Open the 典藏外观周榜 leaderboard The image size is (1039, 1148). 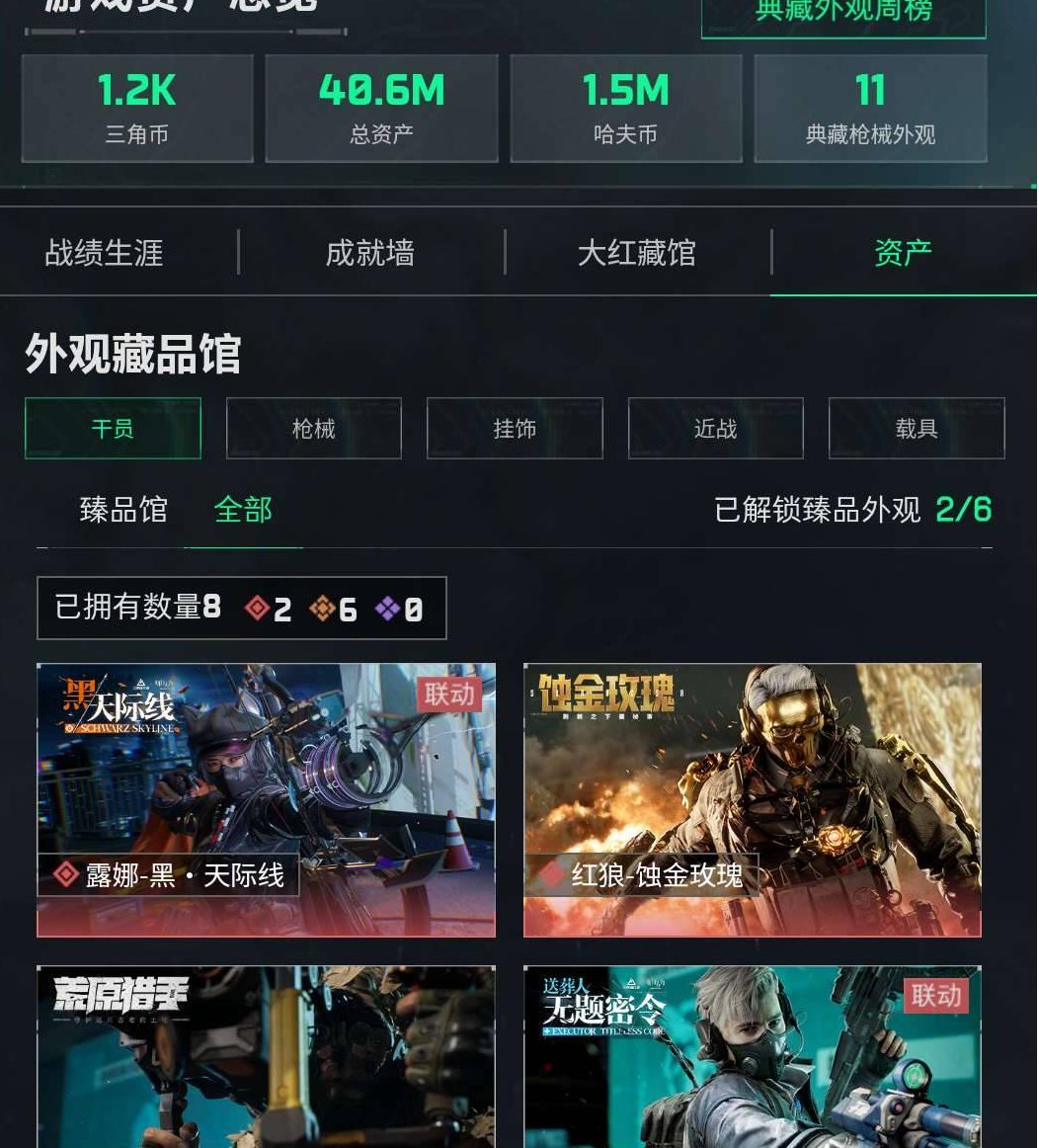843,13
